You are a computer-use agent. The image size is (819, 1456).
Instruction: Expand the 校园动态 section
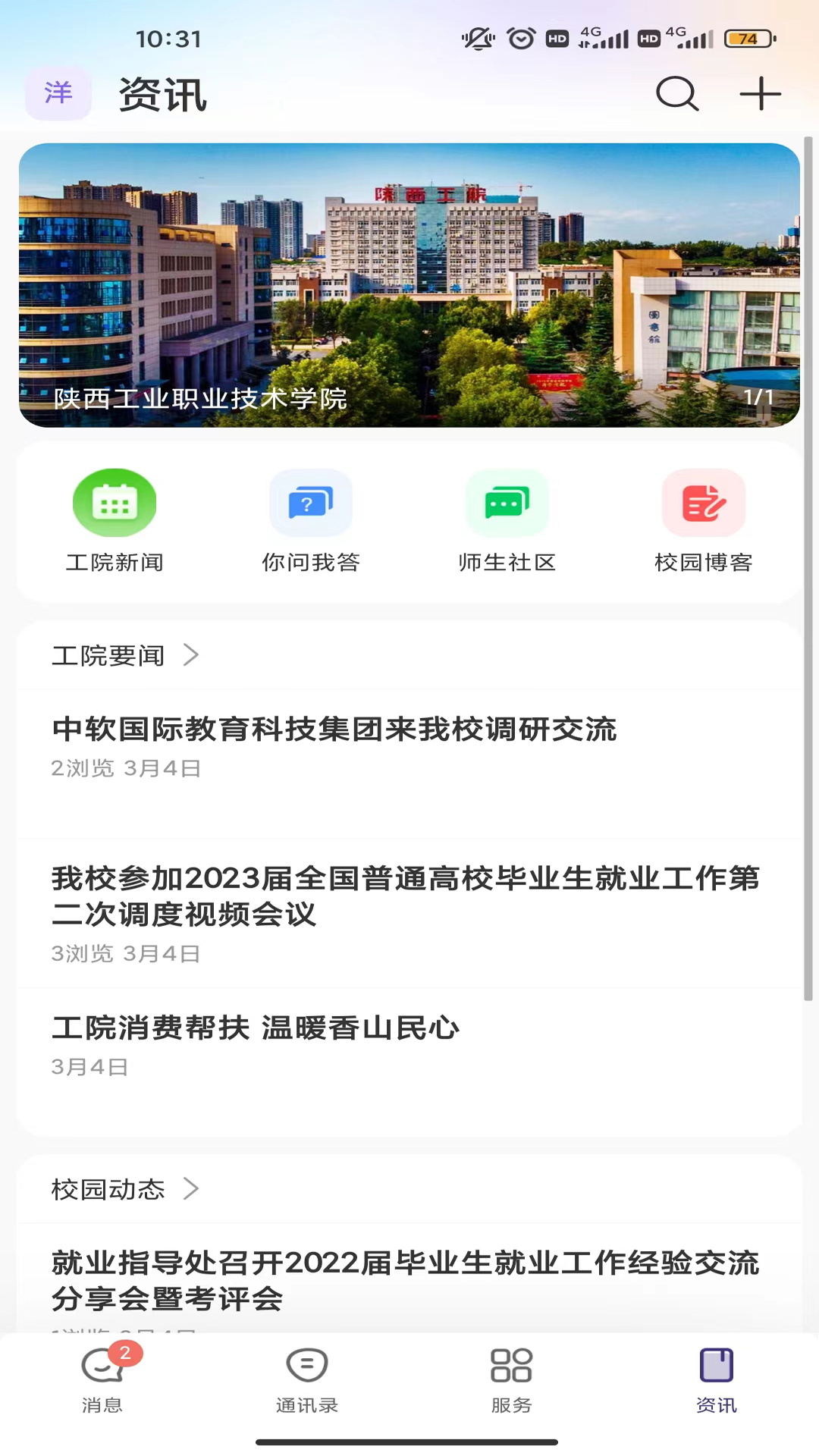pos(126,1189)
